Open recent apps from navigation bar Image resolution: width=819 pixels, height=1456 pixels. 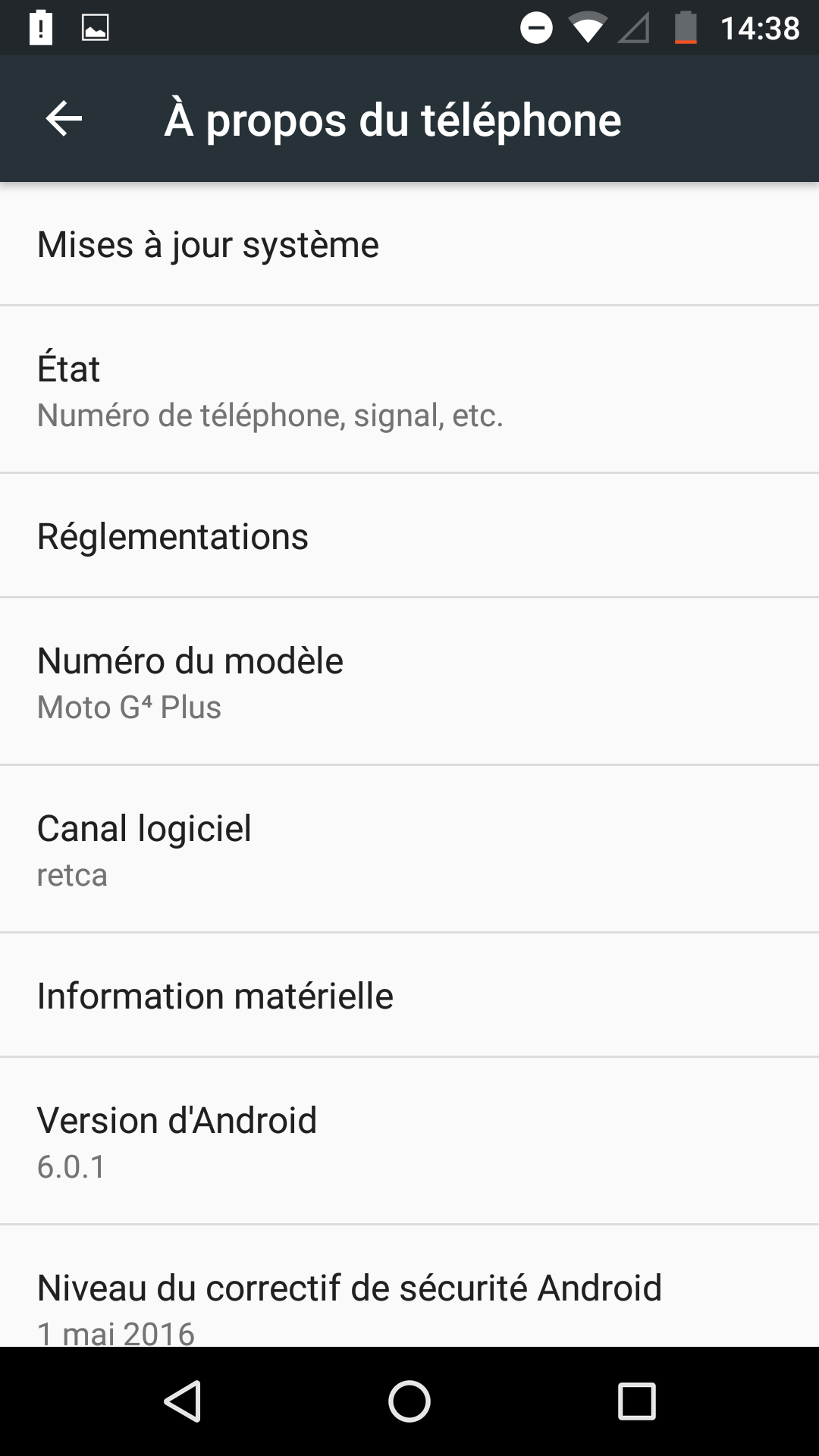tap(636, 1401)
